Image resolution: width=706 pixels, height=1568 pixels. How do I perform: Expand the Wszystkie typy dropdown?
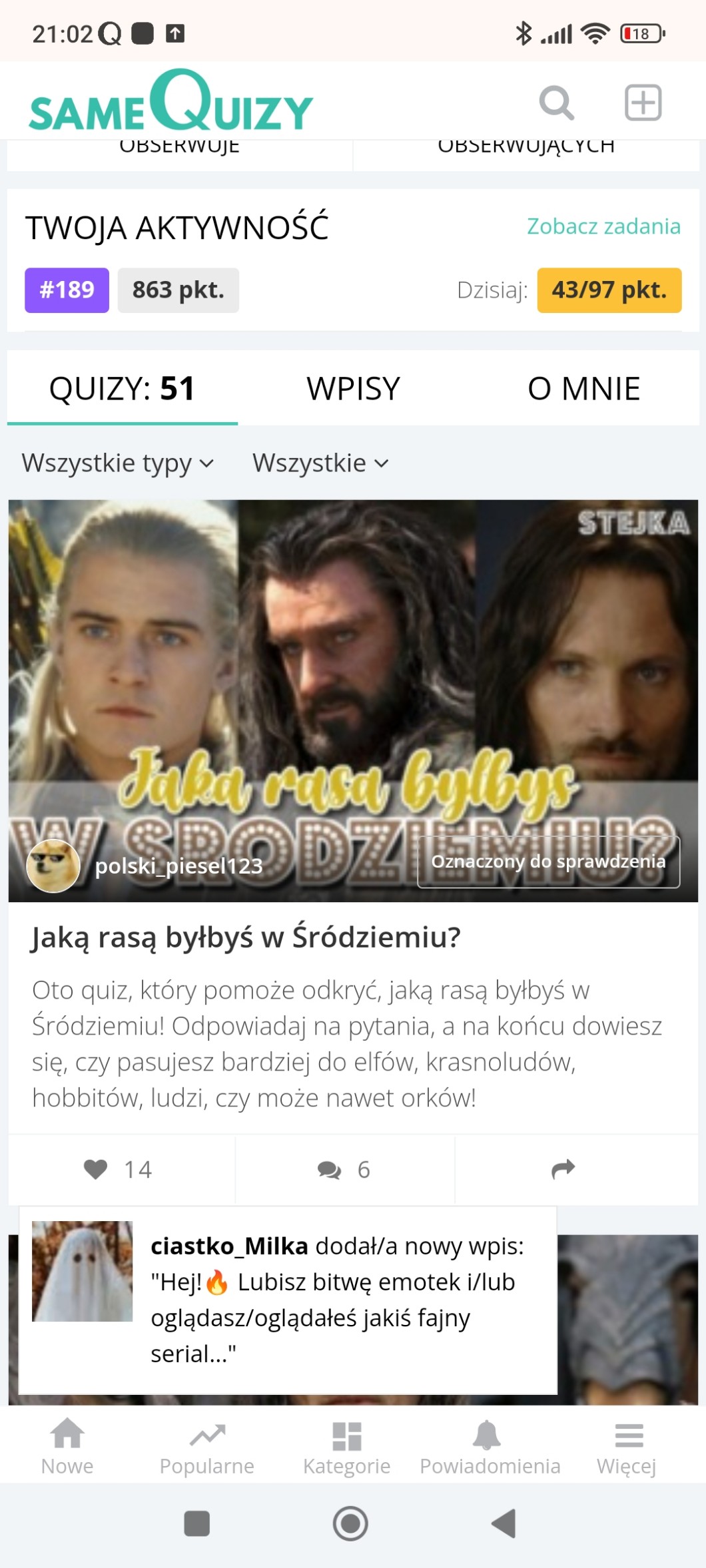click(x=118, y=463)
